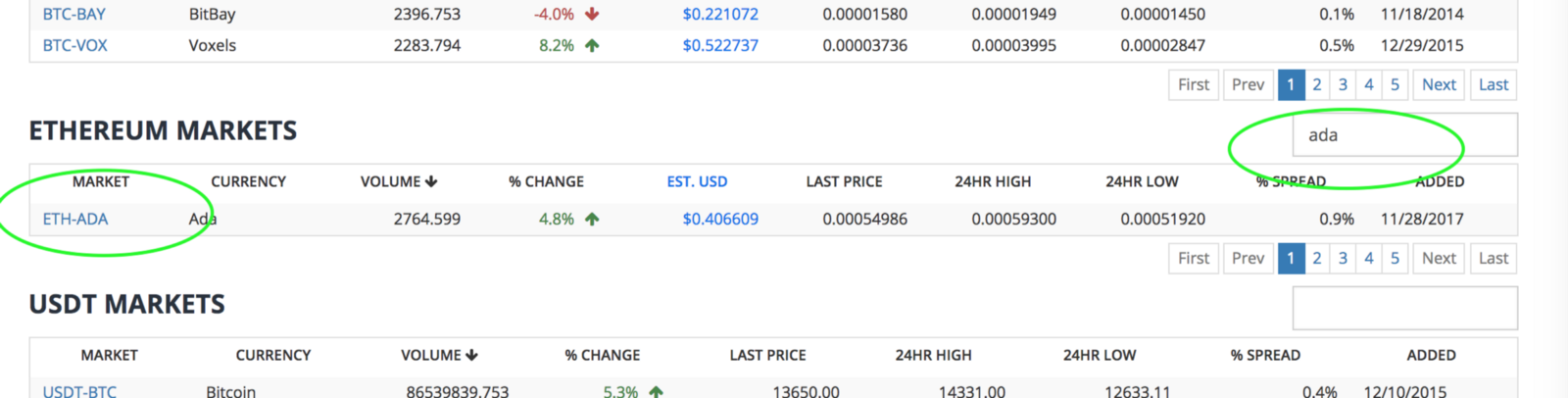Sort Ethereum markets by EST. USD column
Viewport: 1568px width, 398px height.
click(697, 181)
